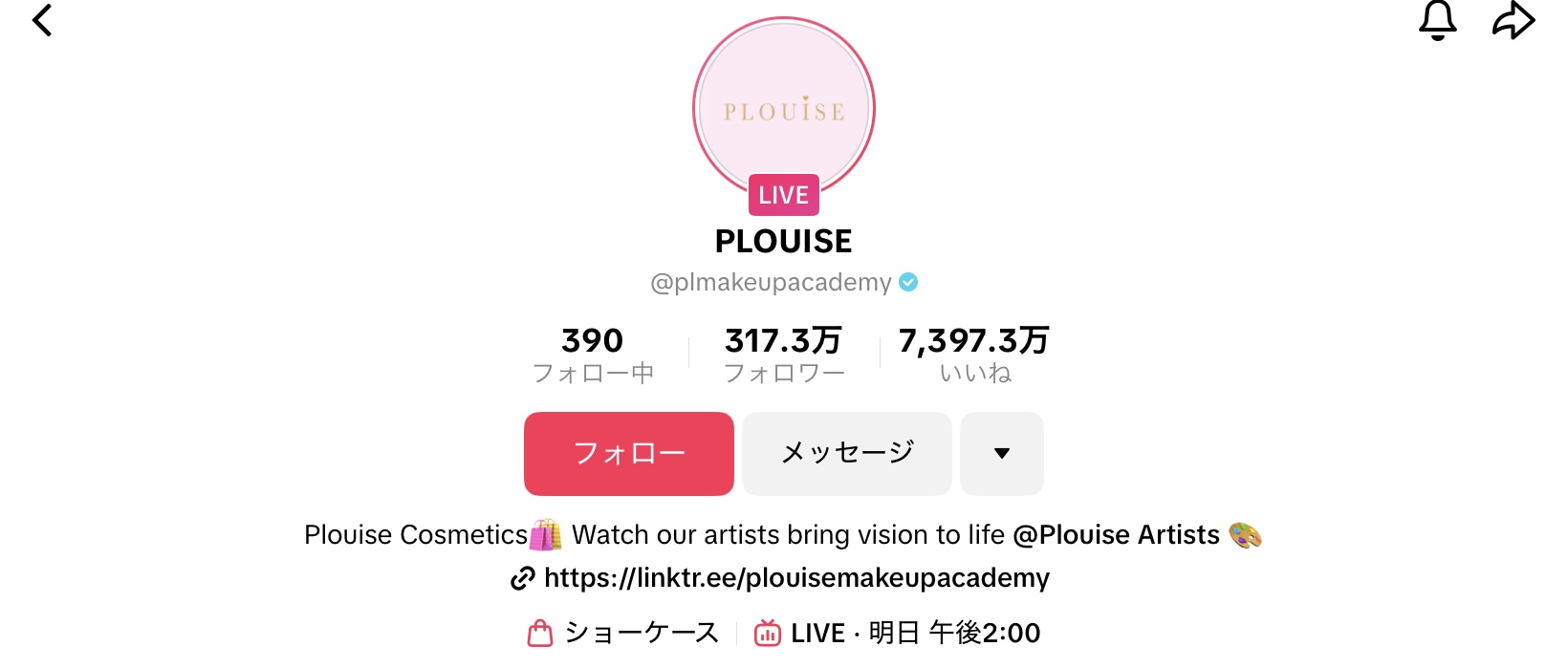The width and height of the screenshot is (1568, 668).
Task: Go back with the top-left arrow
Action: [x=42, y=20]
